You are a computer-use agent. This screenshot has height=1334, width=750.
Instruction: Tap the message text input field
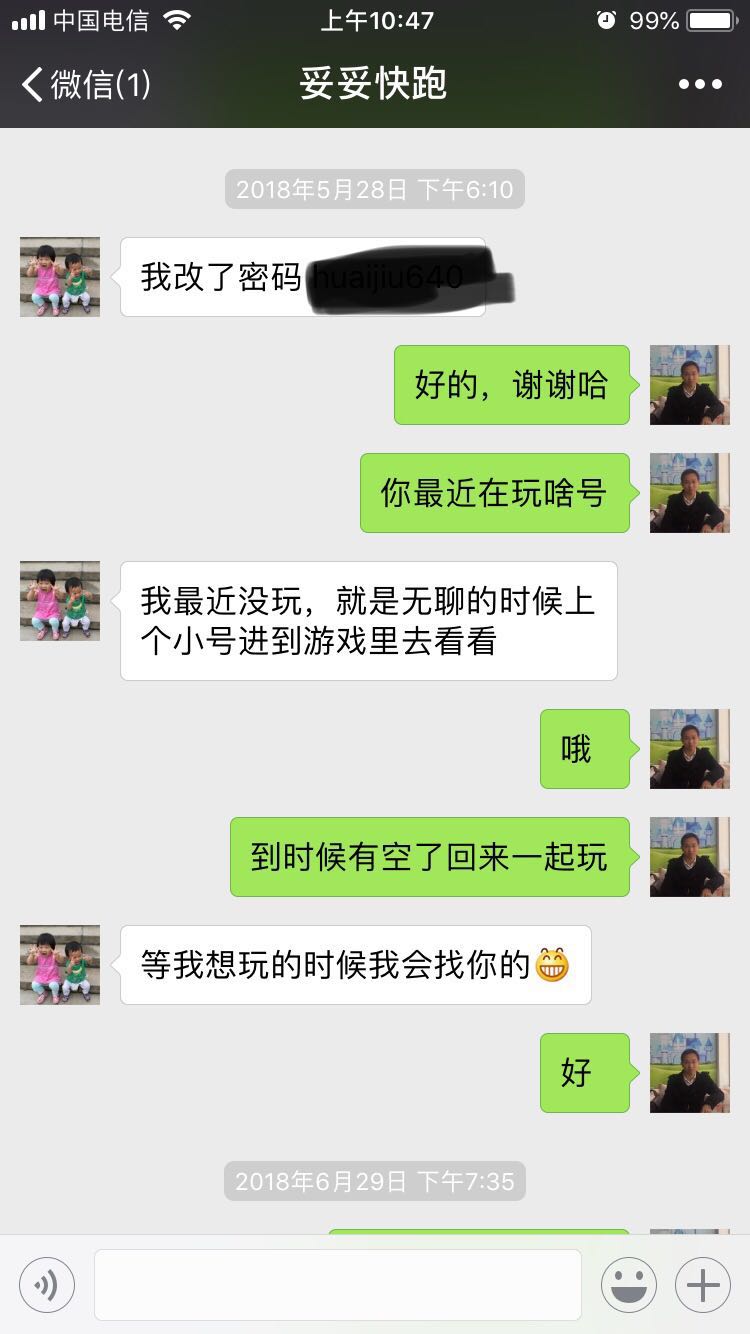(x=337, y=1285)
